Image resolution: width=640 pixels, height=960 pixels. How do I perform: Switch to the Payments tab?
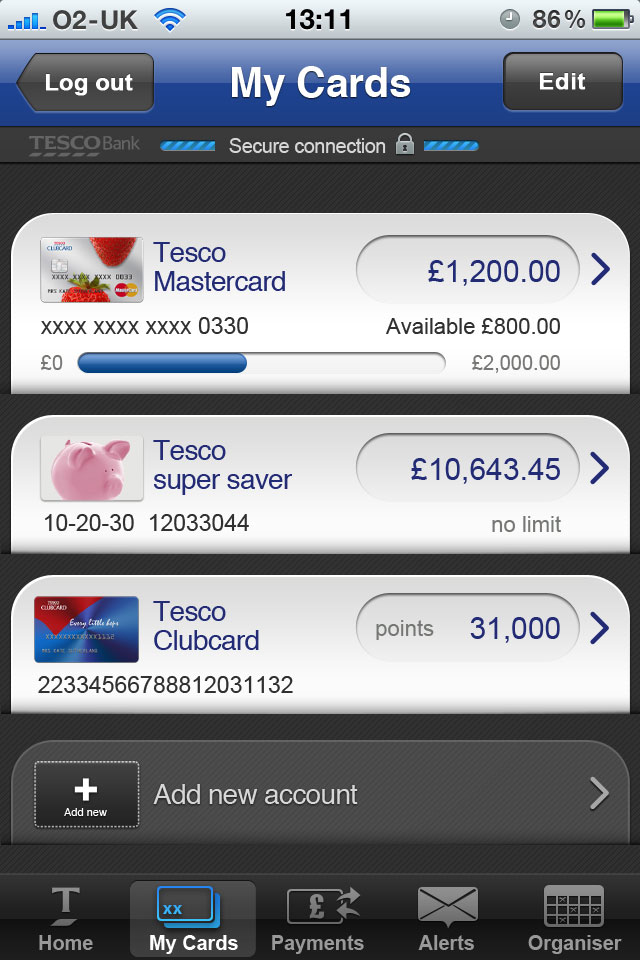pyautogui.click(x=318, y=918)
